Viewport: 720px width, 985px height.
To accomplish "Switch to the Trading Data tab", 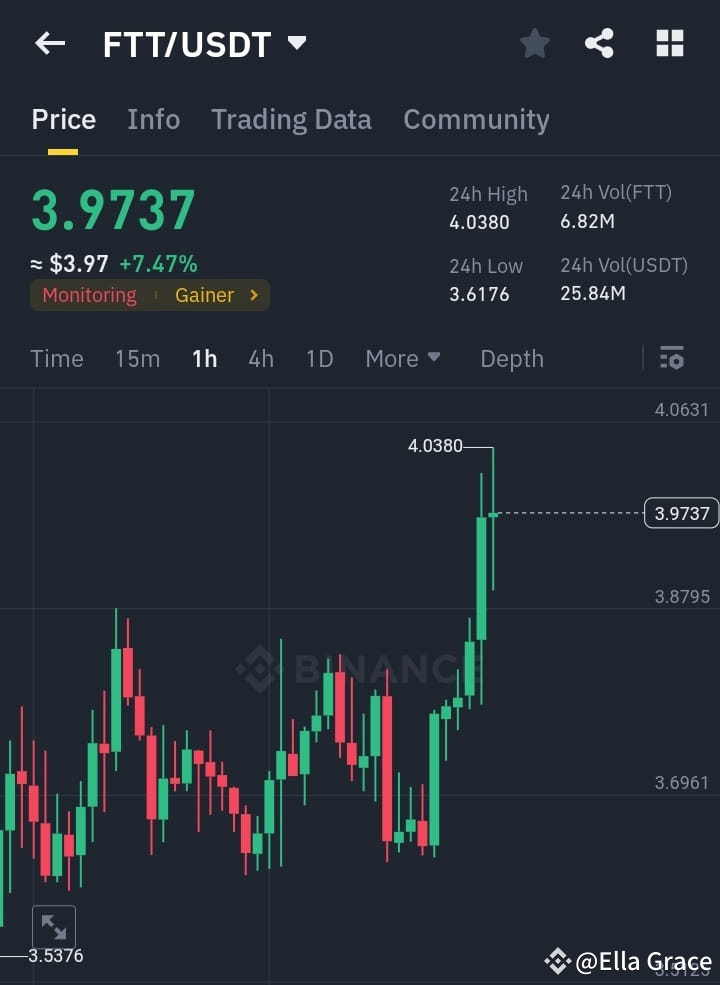I will [x=291, y=119].
